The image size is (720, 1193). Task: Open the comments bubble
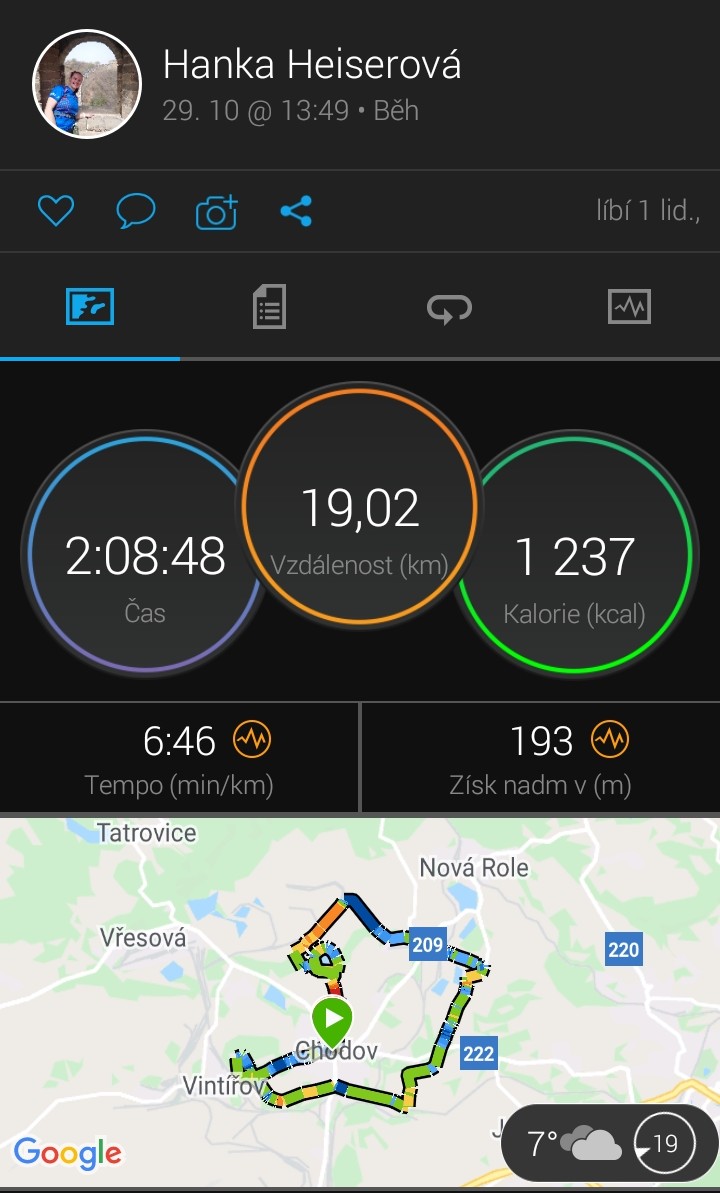[135, 211]
